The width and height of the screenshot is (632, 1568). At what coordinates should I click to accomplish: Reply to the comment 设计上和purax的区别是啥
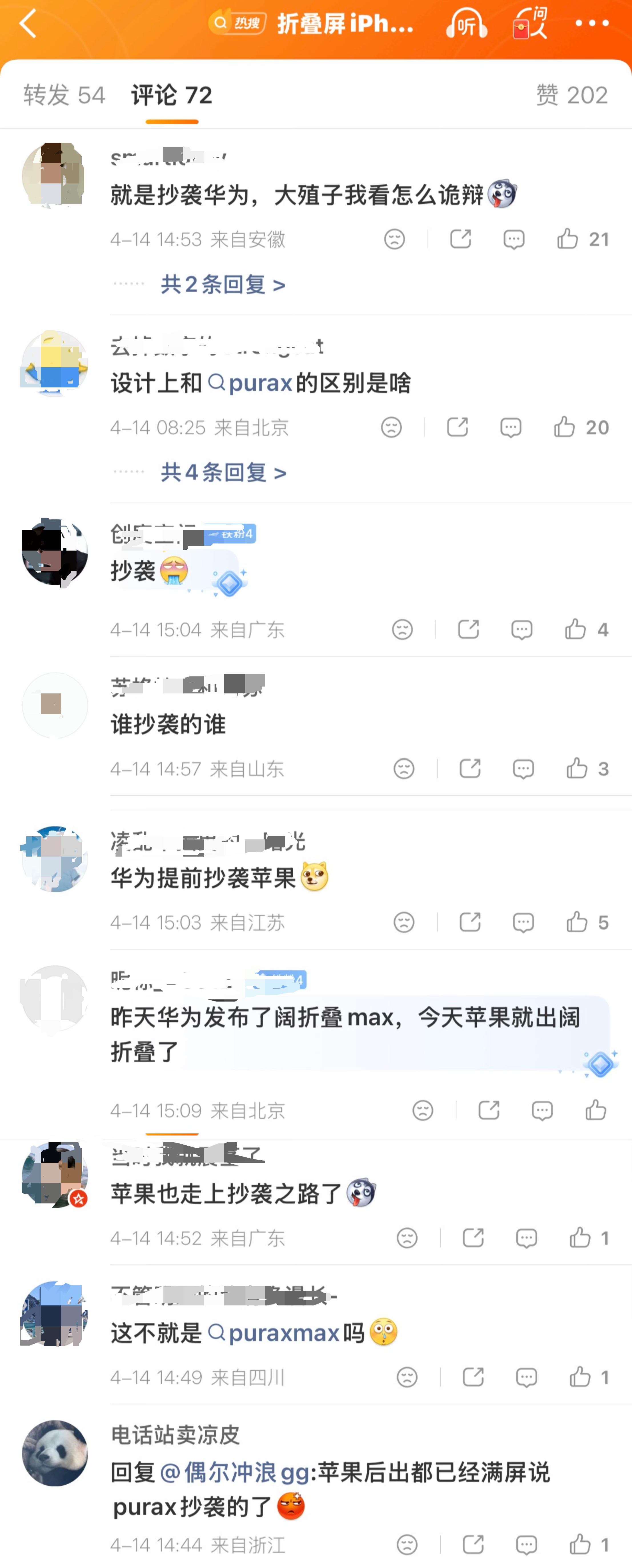[x=510, y=428]
